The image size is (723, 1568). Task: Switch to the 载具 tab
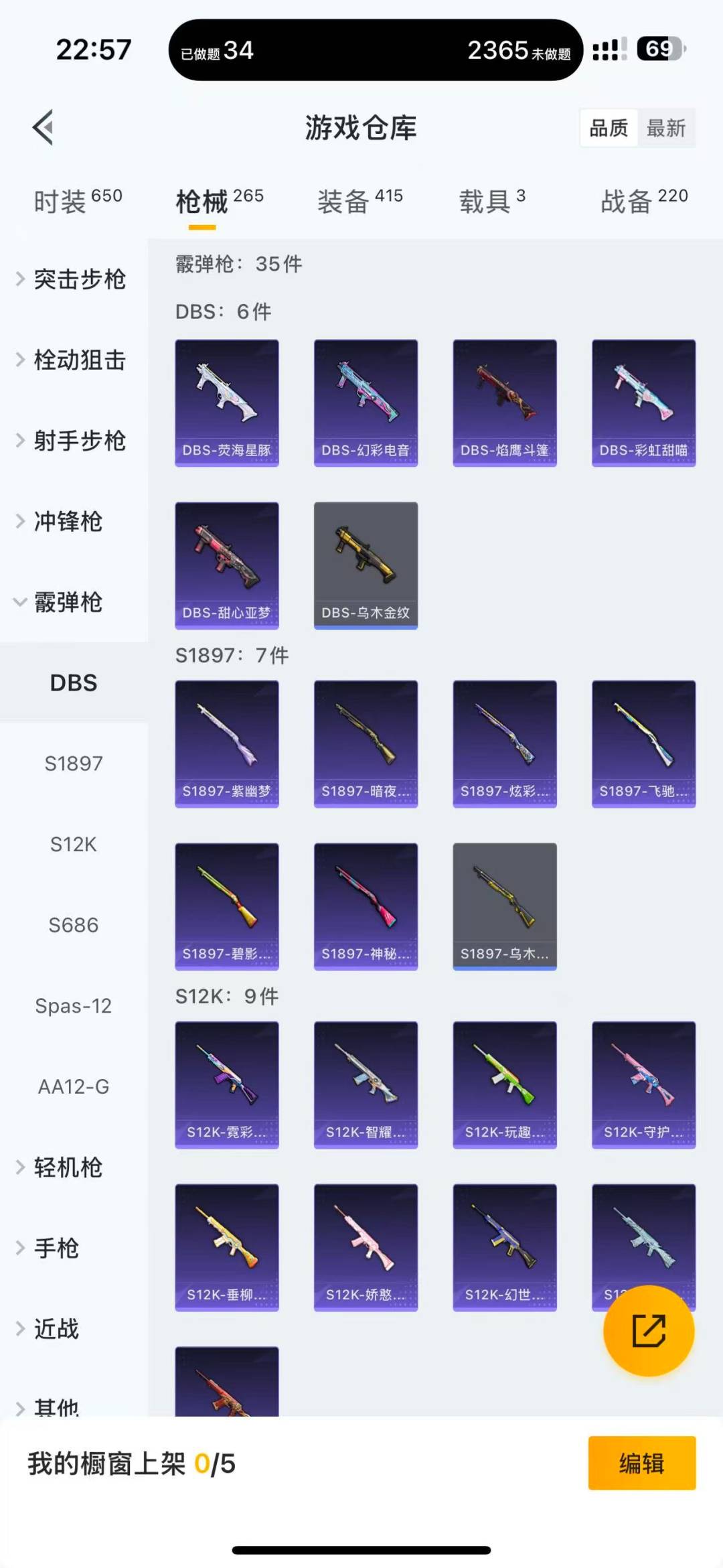(x=492, y=200)
